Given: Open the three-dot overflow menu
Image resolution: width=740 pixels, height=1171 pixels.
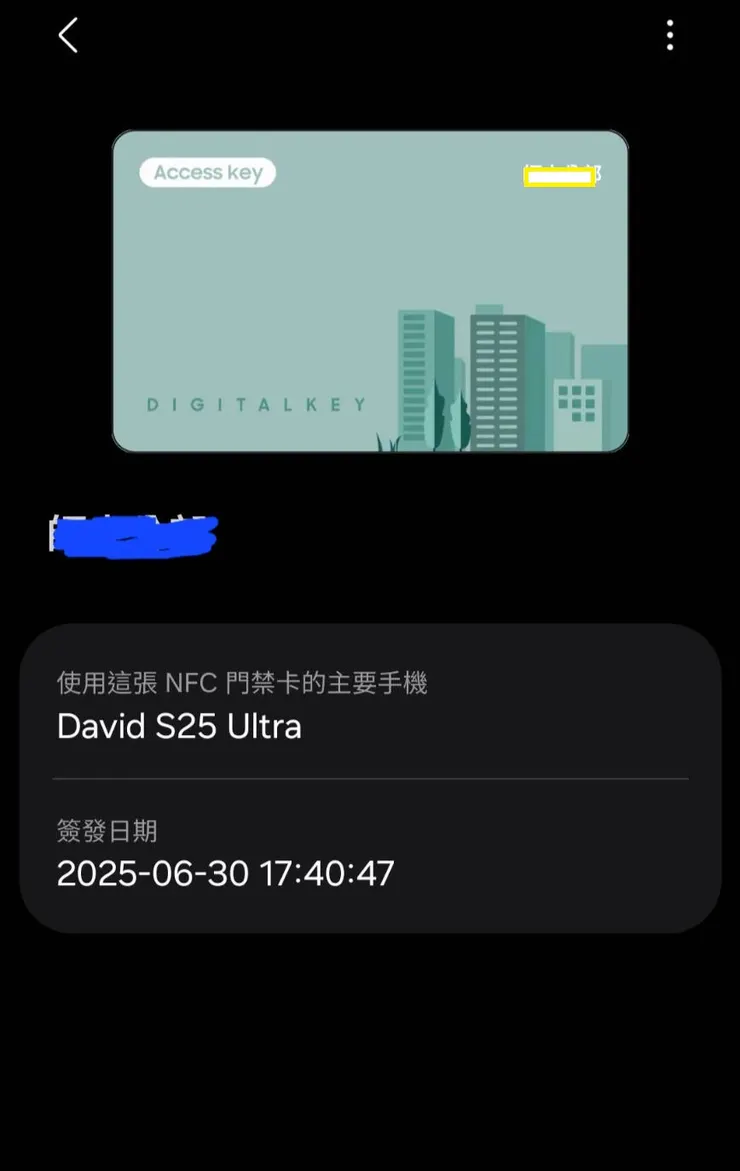Looking at the screenshot, I should click(669, 36).
